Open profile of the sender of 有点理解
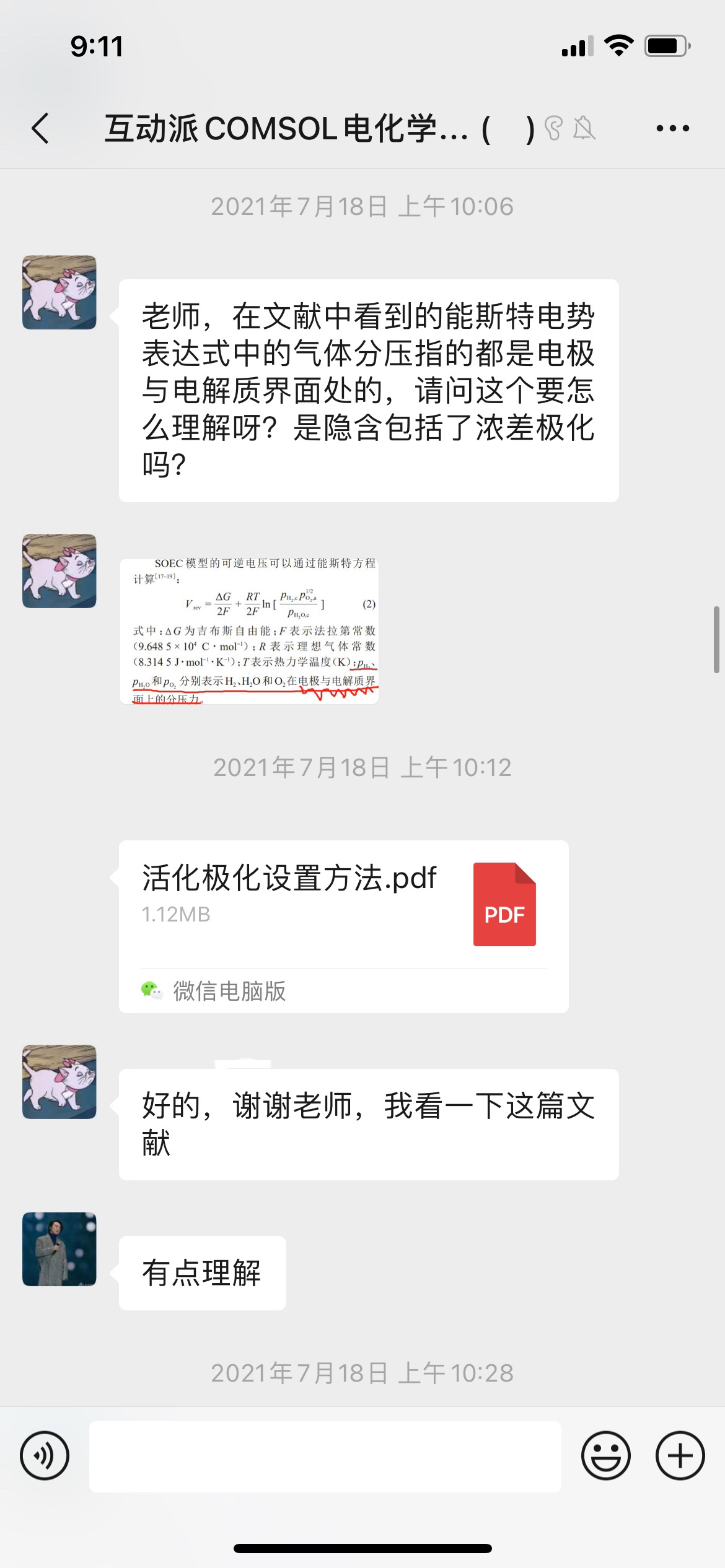The image size is (725, 1568). pyautogui.click(x=59, y=1248)
